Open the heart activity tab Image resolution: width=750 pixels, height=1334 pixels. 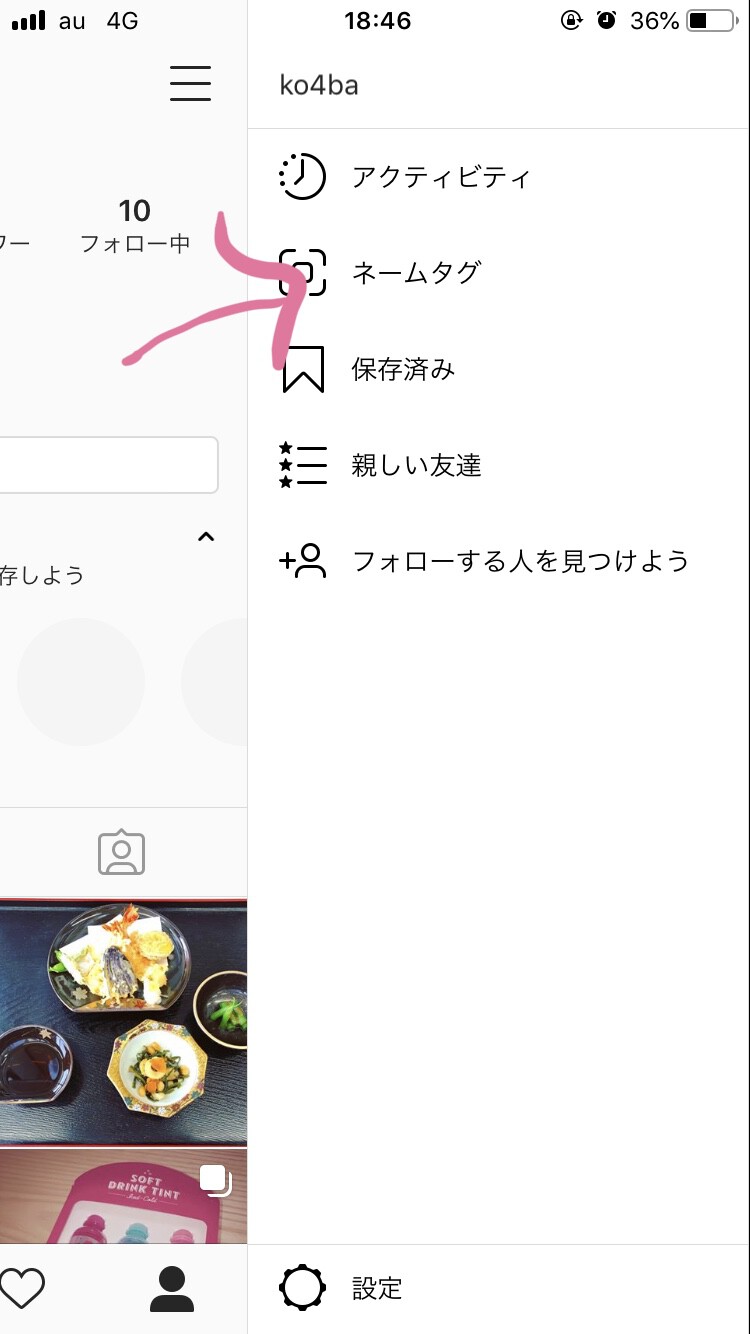(x=22, y=1288)
